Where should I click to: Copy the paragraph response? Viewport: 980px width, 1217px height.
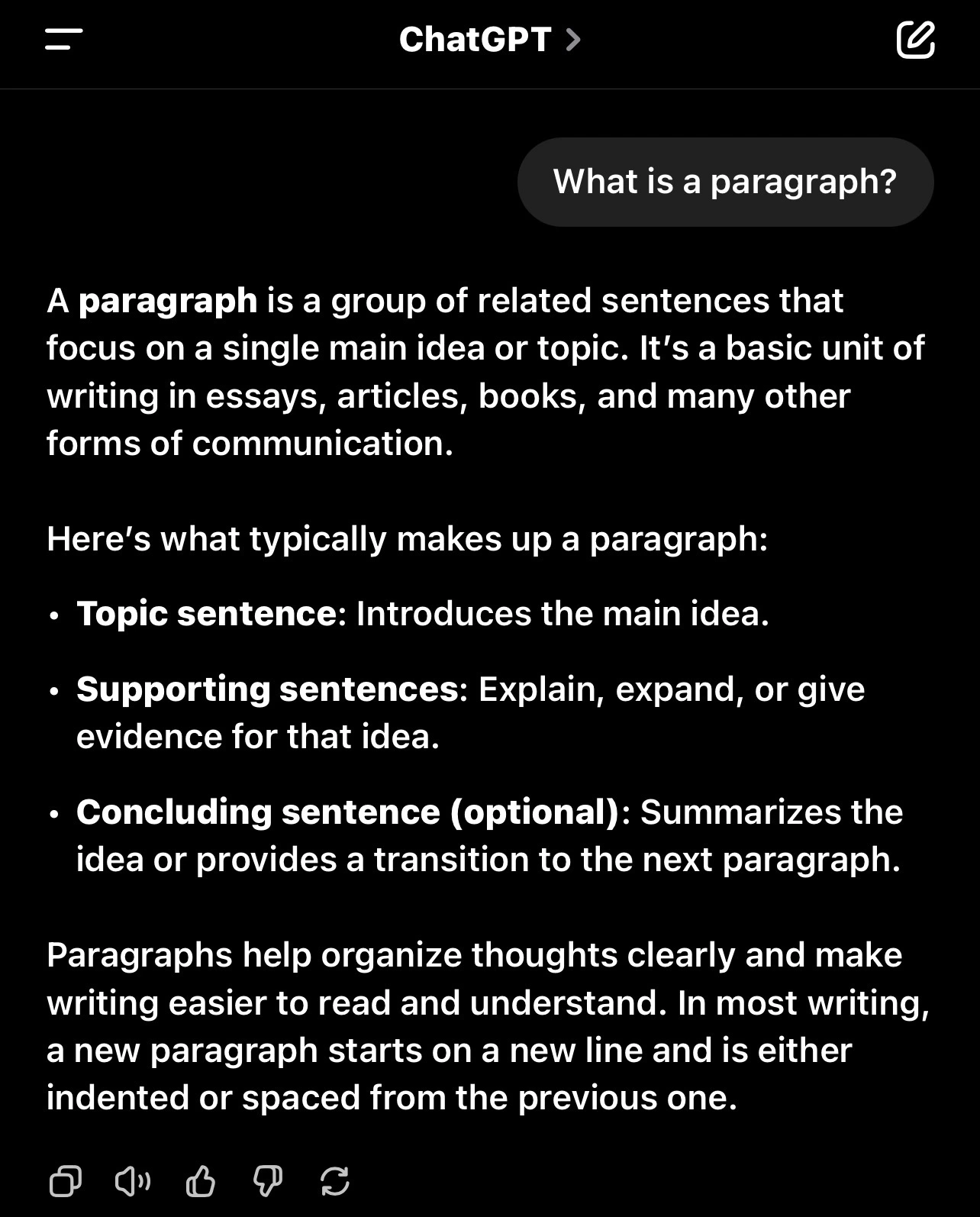(66, 1181)
